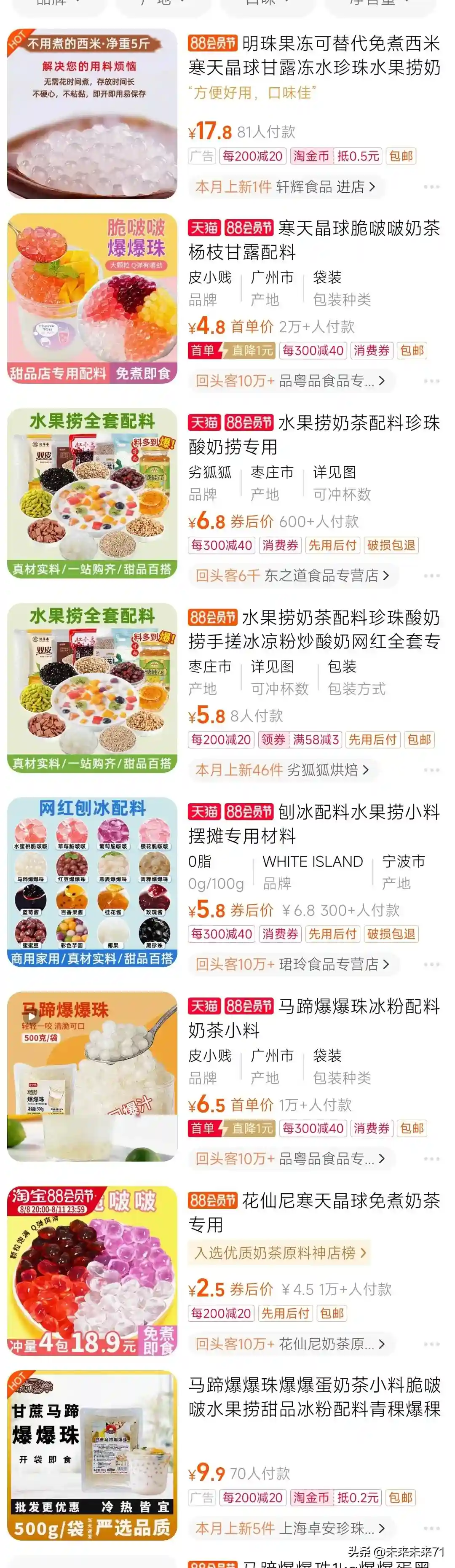455x1568 pixels.
Task: Open the 品粤品食品 store link under 寒天晶球脆啵啵
Action: click(332, 381)
